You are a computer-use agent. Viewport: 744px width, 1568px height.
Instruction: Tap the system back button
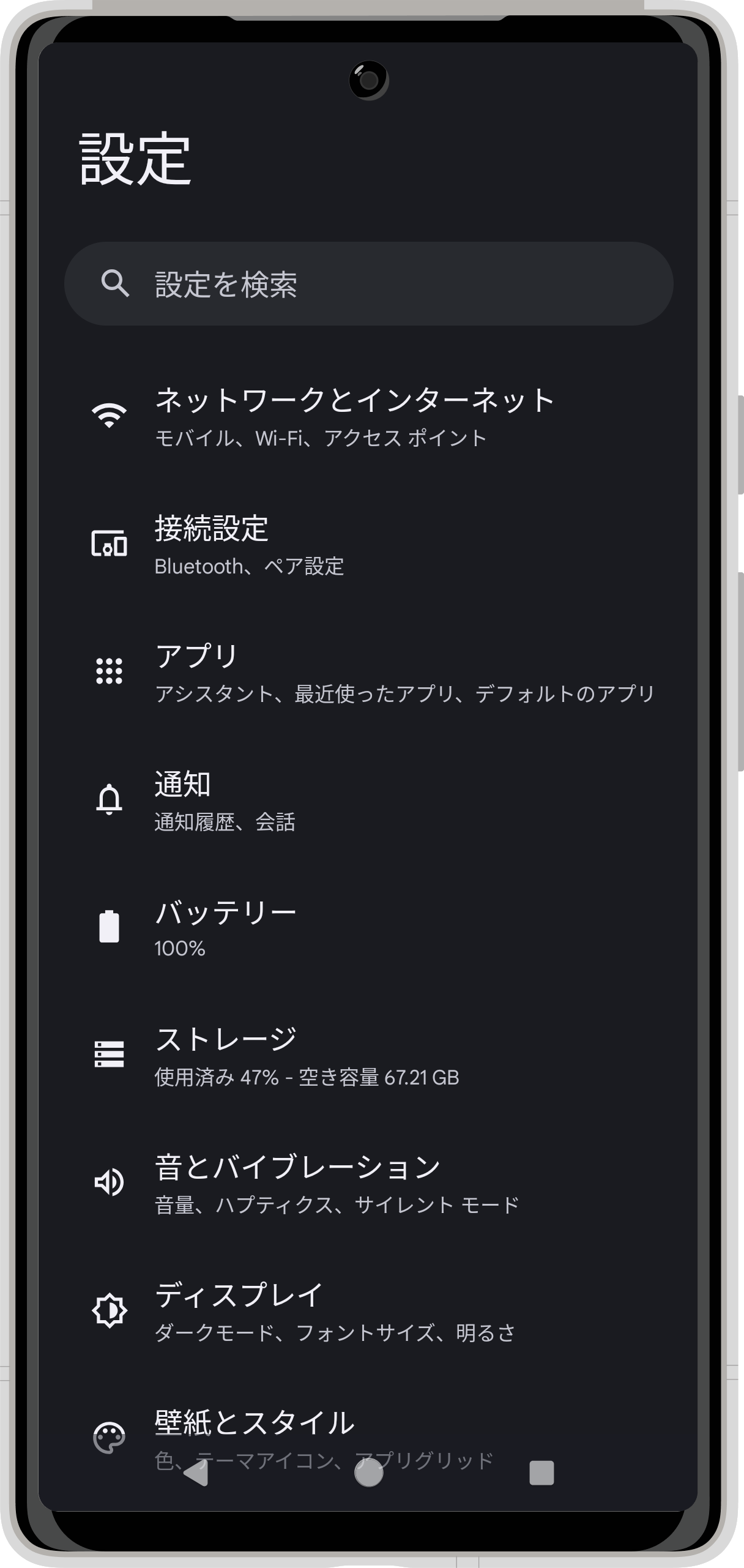click(x=196, y=1473)
